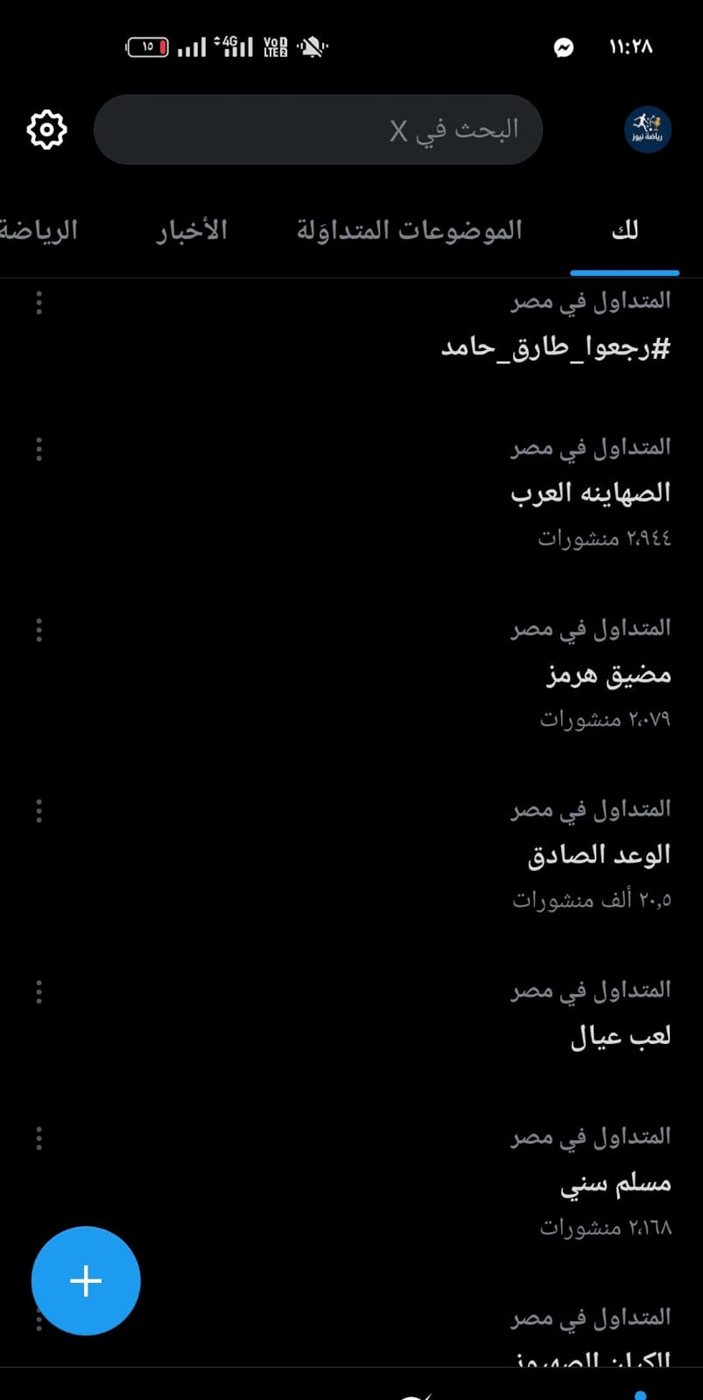
Task: Open more options for مضيق هرمز
Action: 39,630
